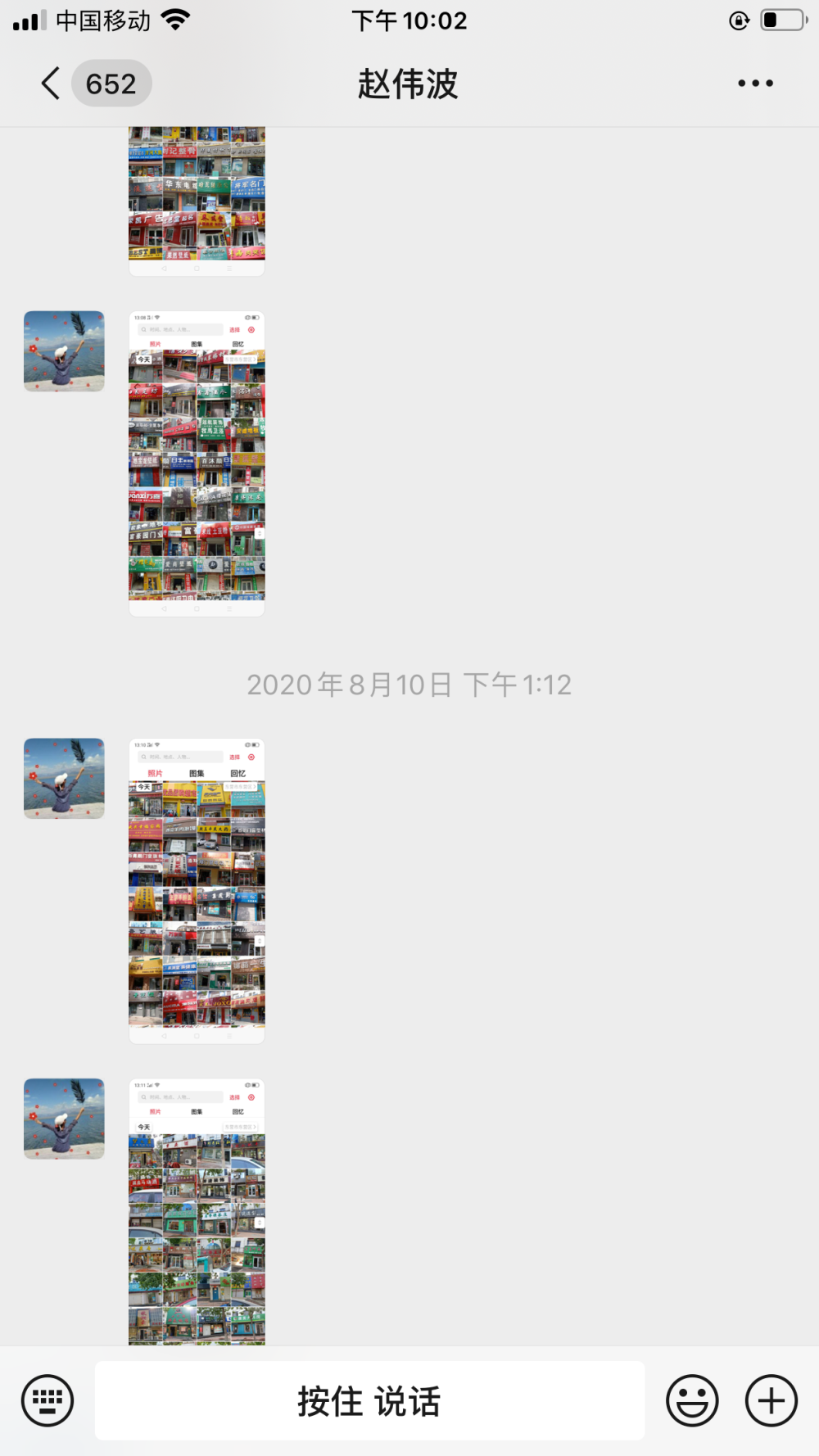Tap the 按住 说话 hold-to-talk button
Screen dimensions: 819x1456
369,1400
